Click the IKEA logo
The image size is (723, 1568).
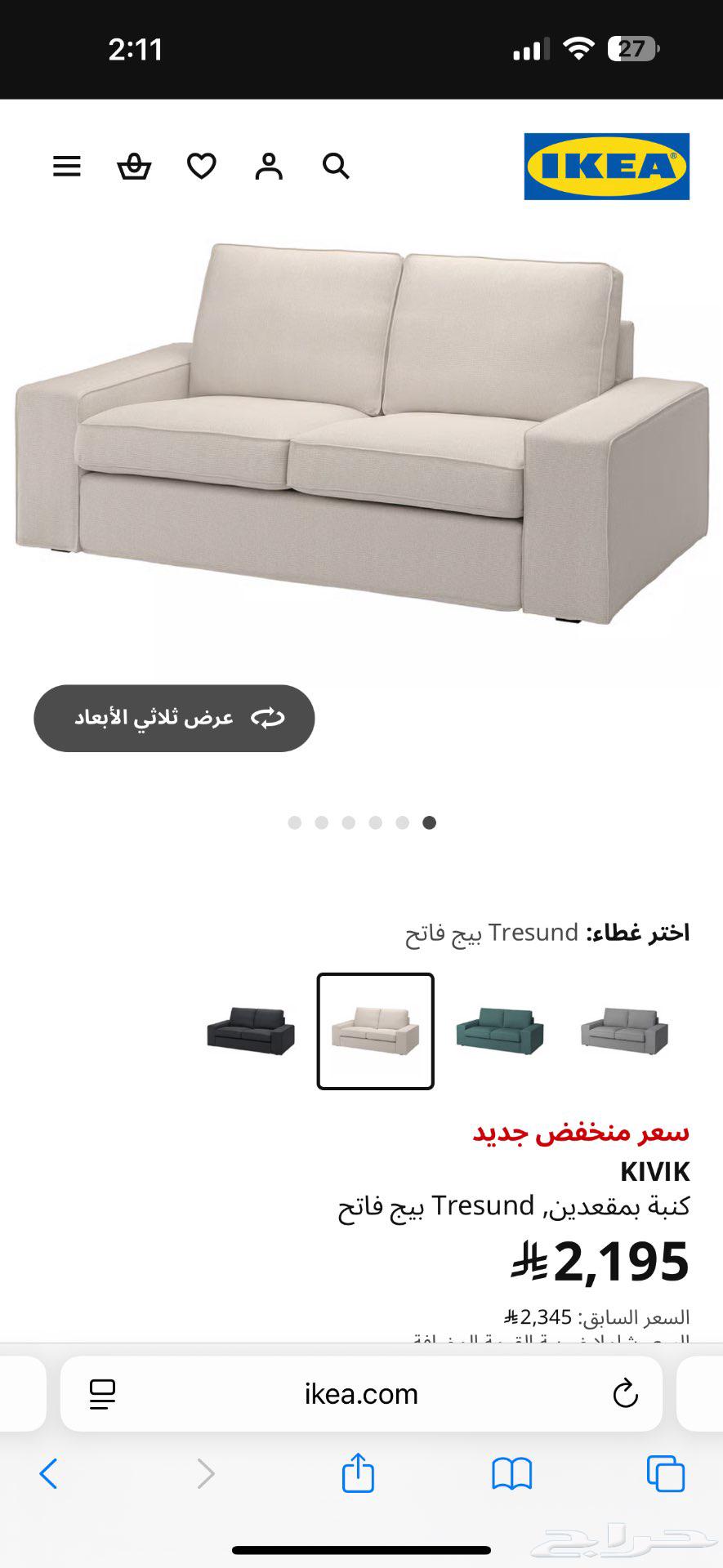pyautogui.click(x=605, y=166)
